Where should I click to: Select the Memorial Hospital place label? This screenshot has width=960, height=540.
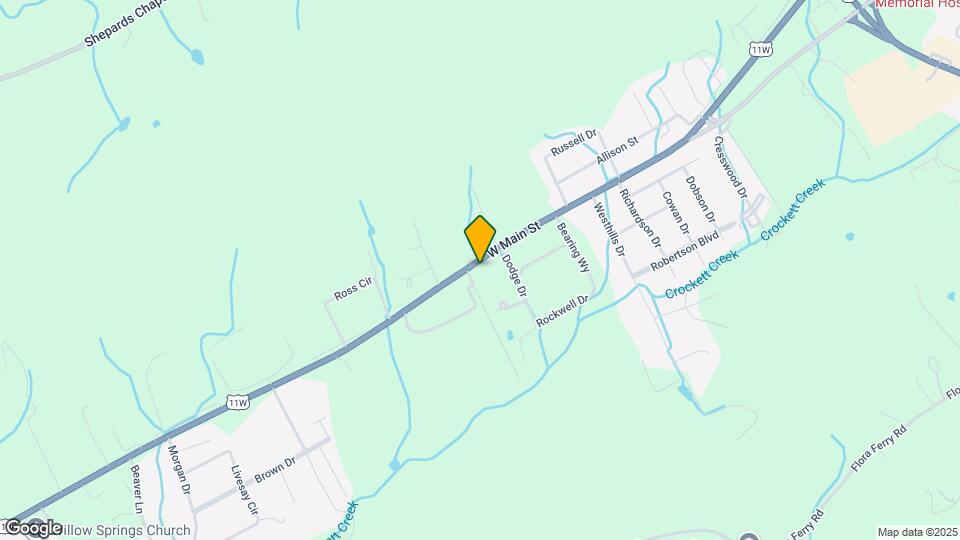coord(916,4)
